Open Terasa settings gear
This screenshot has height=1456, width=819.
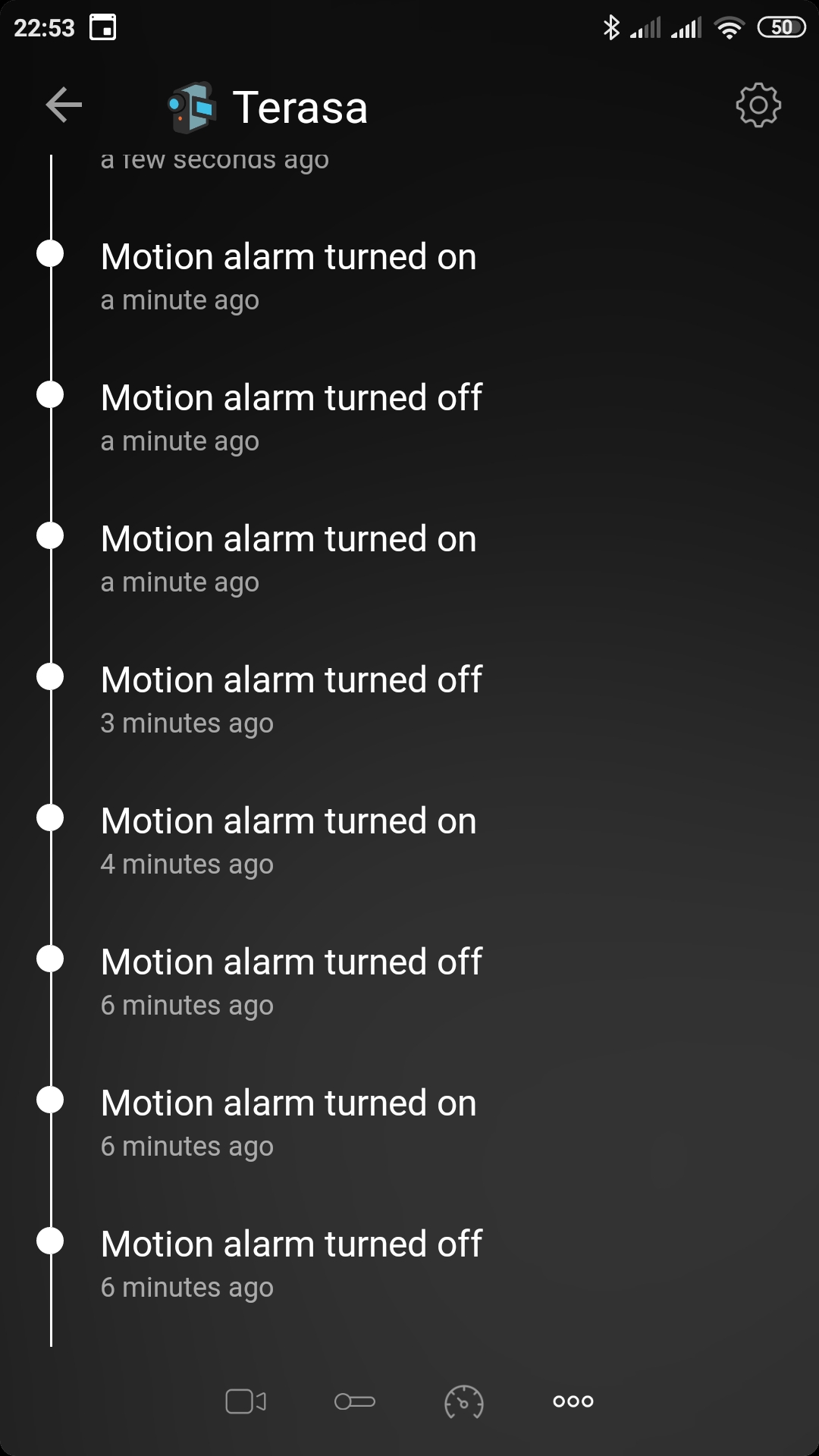tap(758, 105)
